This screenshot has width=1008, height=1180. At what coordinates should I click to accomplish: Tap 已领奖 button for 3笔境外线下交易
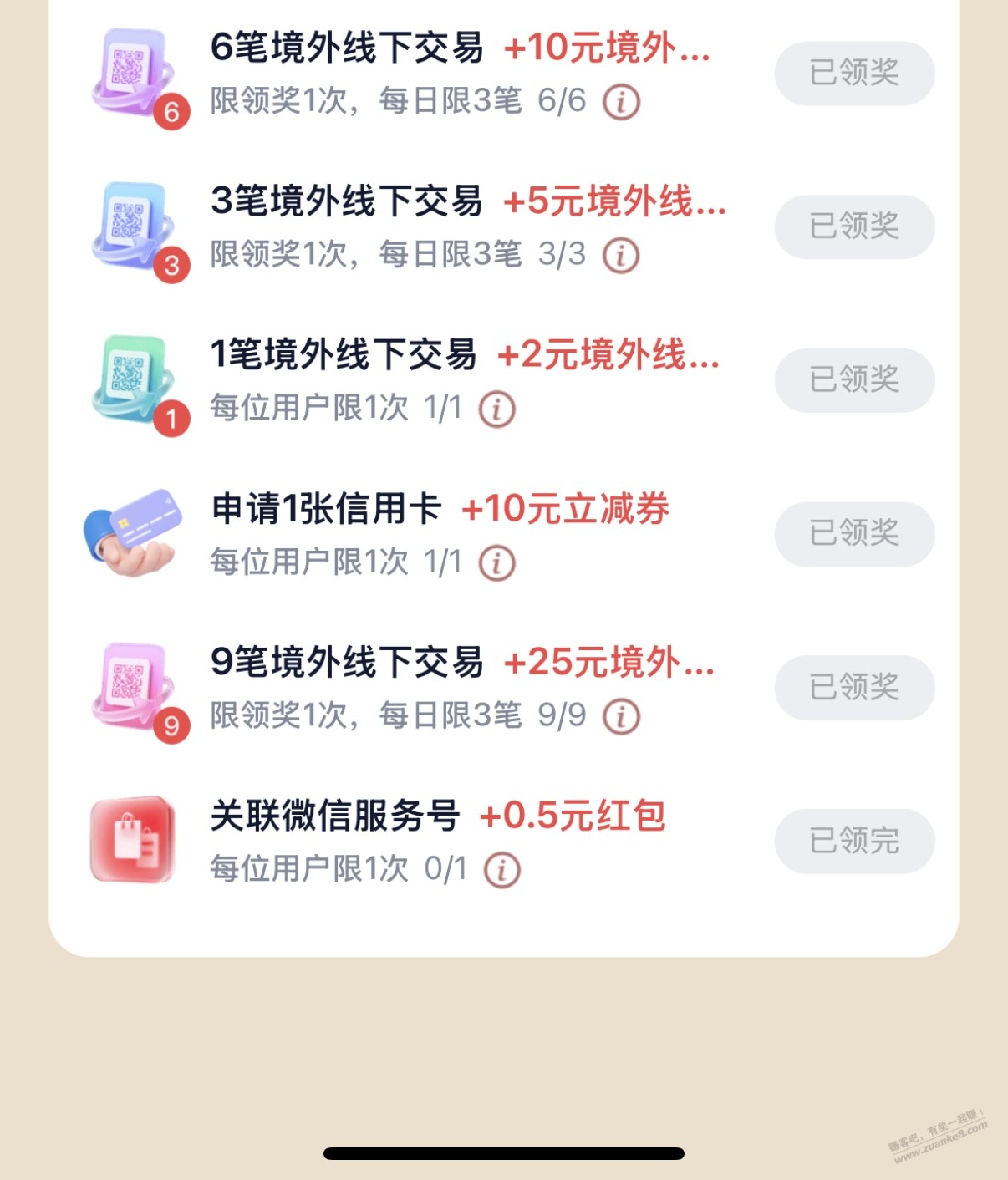pos(853,226)
